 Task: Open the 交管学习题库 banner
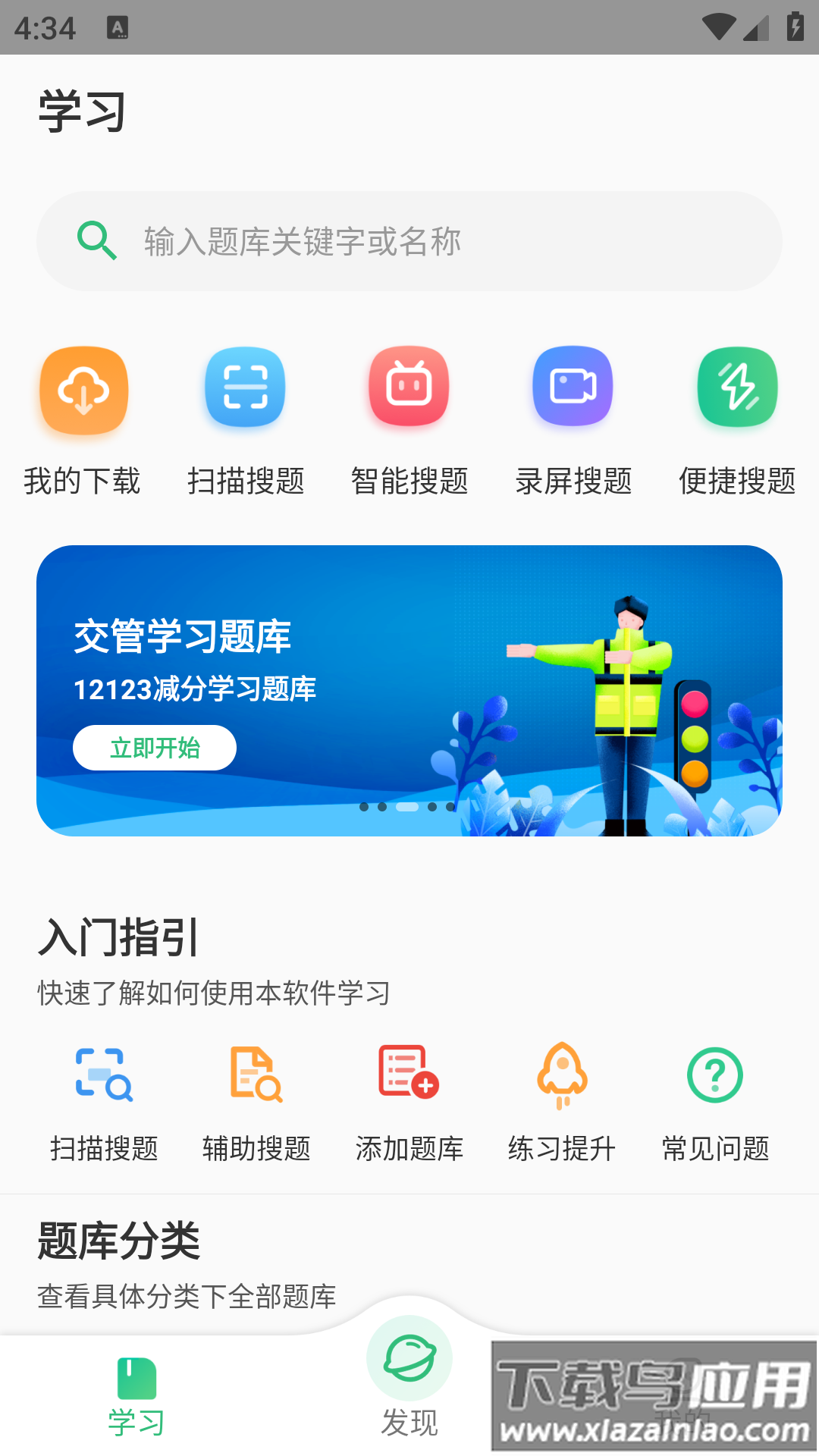coord(409,689)
